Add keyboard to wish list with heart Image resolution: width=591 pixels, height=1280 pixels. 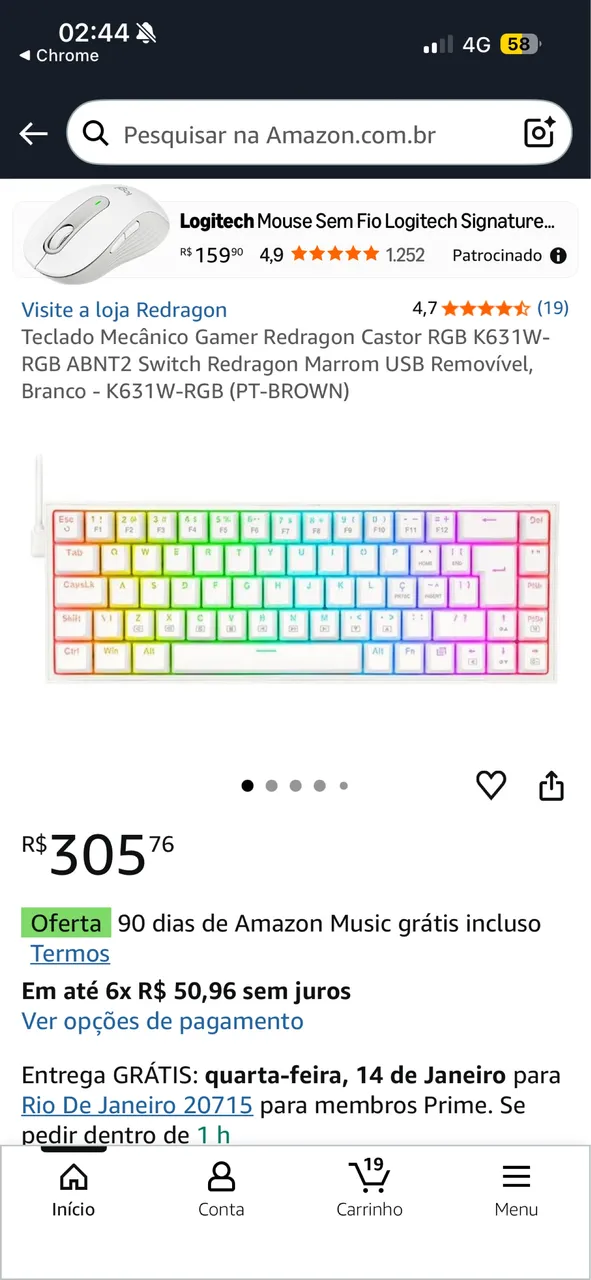[491, 786]
